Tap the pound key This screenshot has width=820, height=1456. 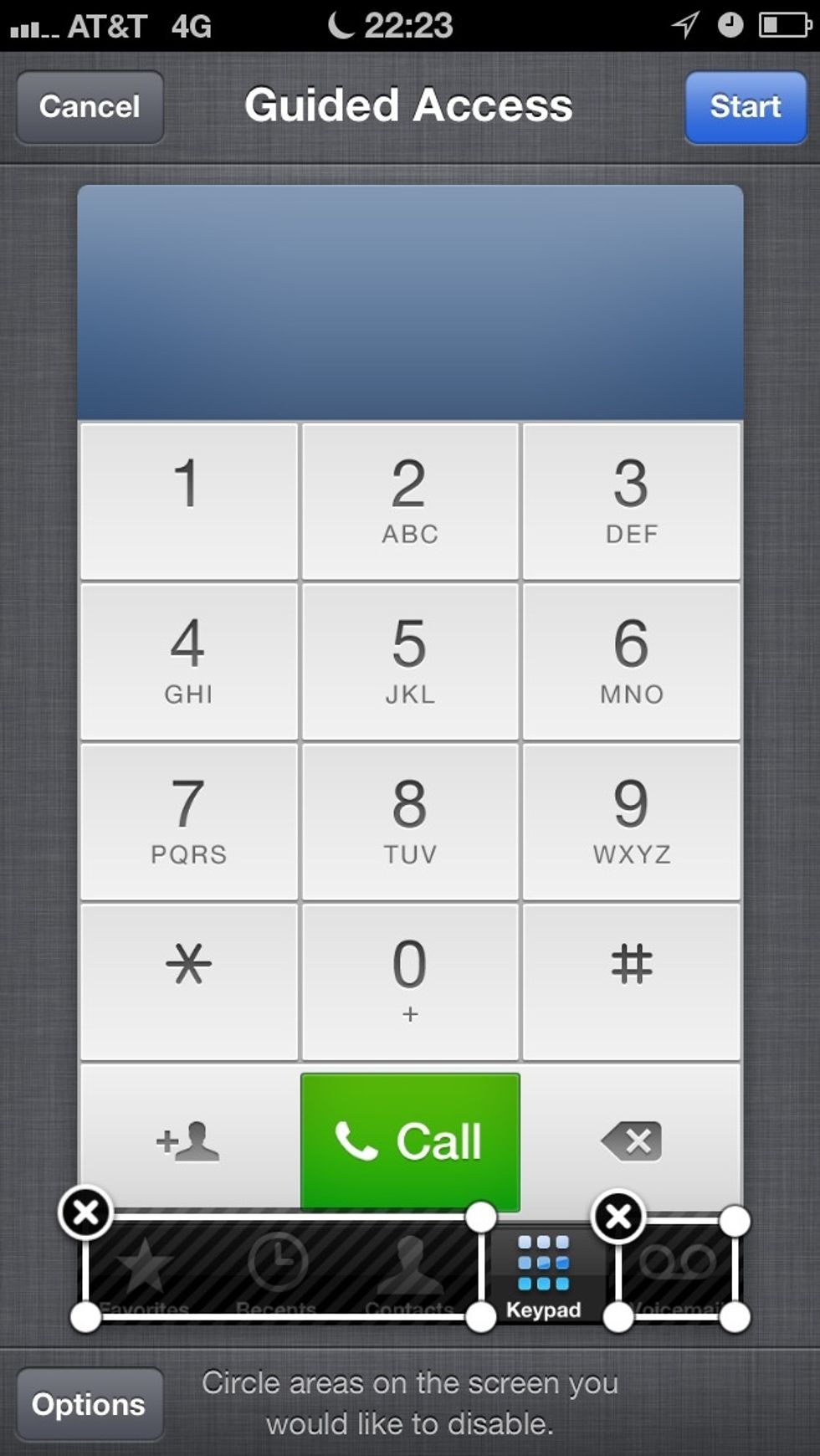point(632,982)
